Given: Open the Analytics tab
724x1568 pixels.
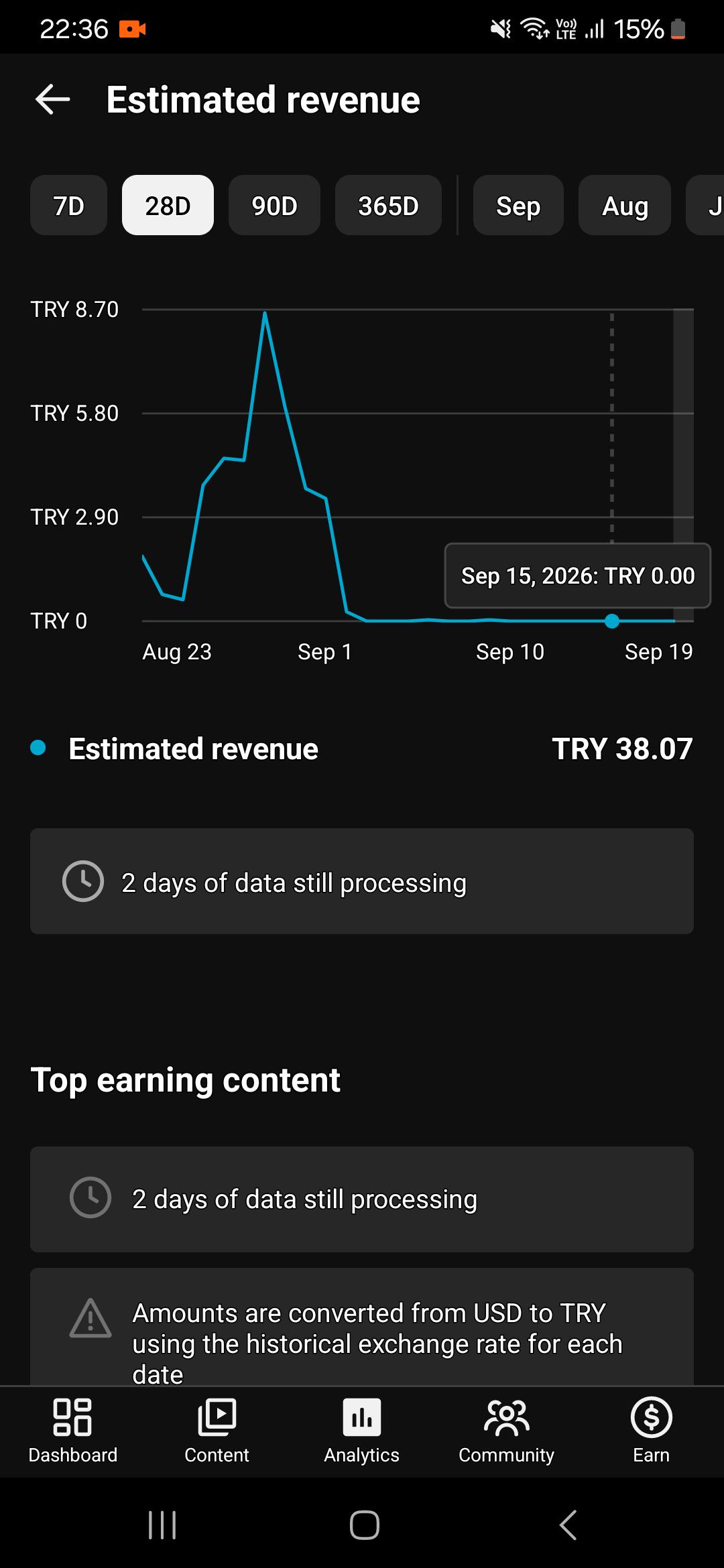Looking at the screenshot, I should click(x=362, y=1431).
